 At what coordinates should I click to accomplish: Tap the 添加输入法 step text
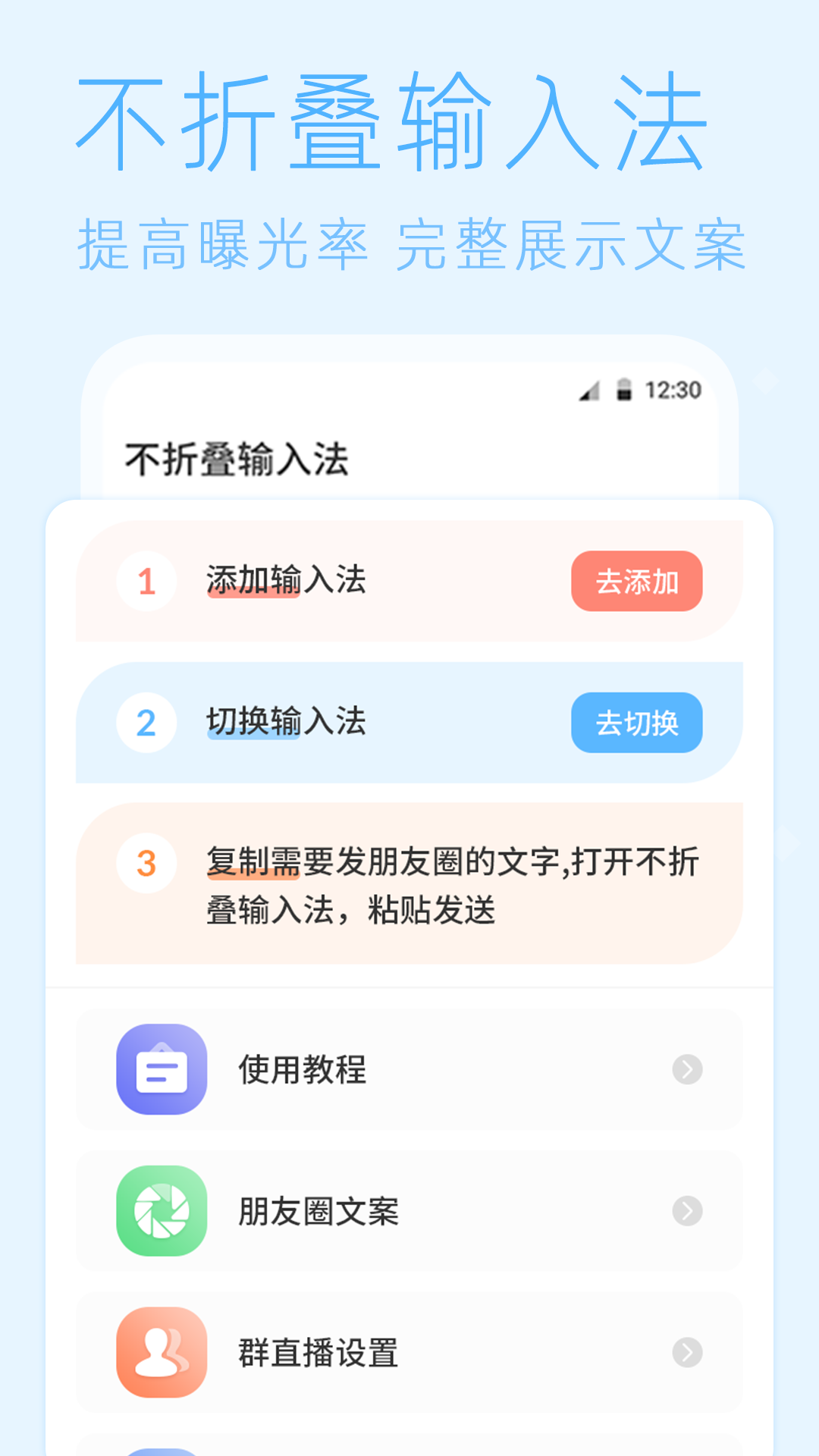285,581
